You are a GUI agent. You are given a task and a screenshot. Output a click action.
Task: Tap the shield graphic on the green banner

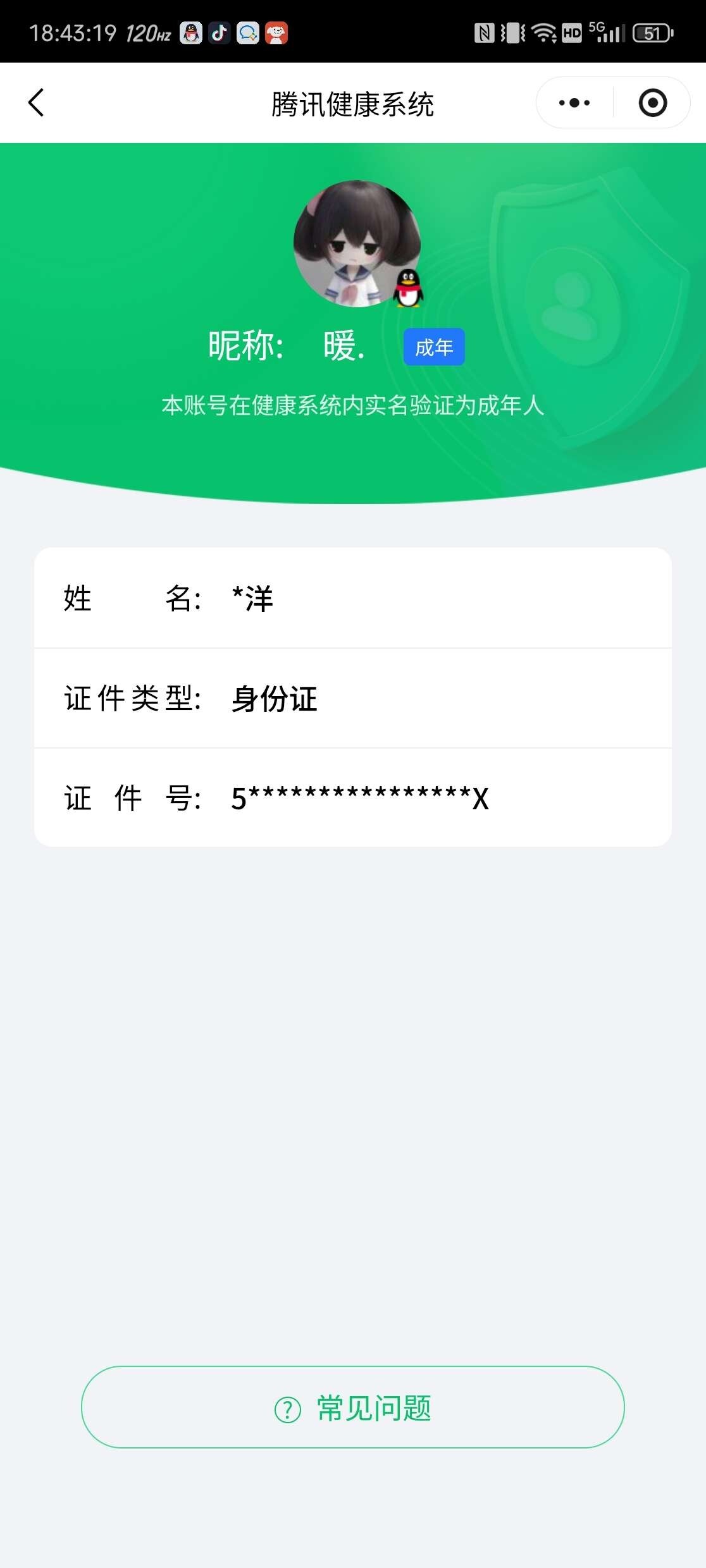569,303
